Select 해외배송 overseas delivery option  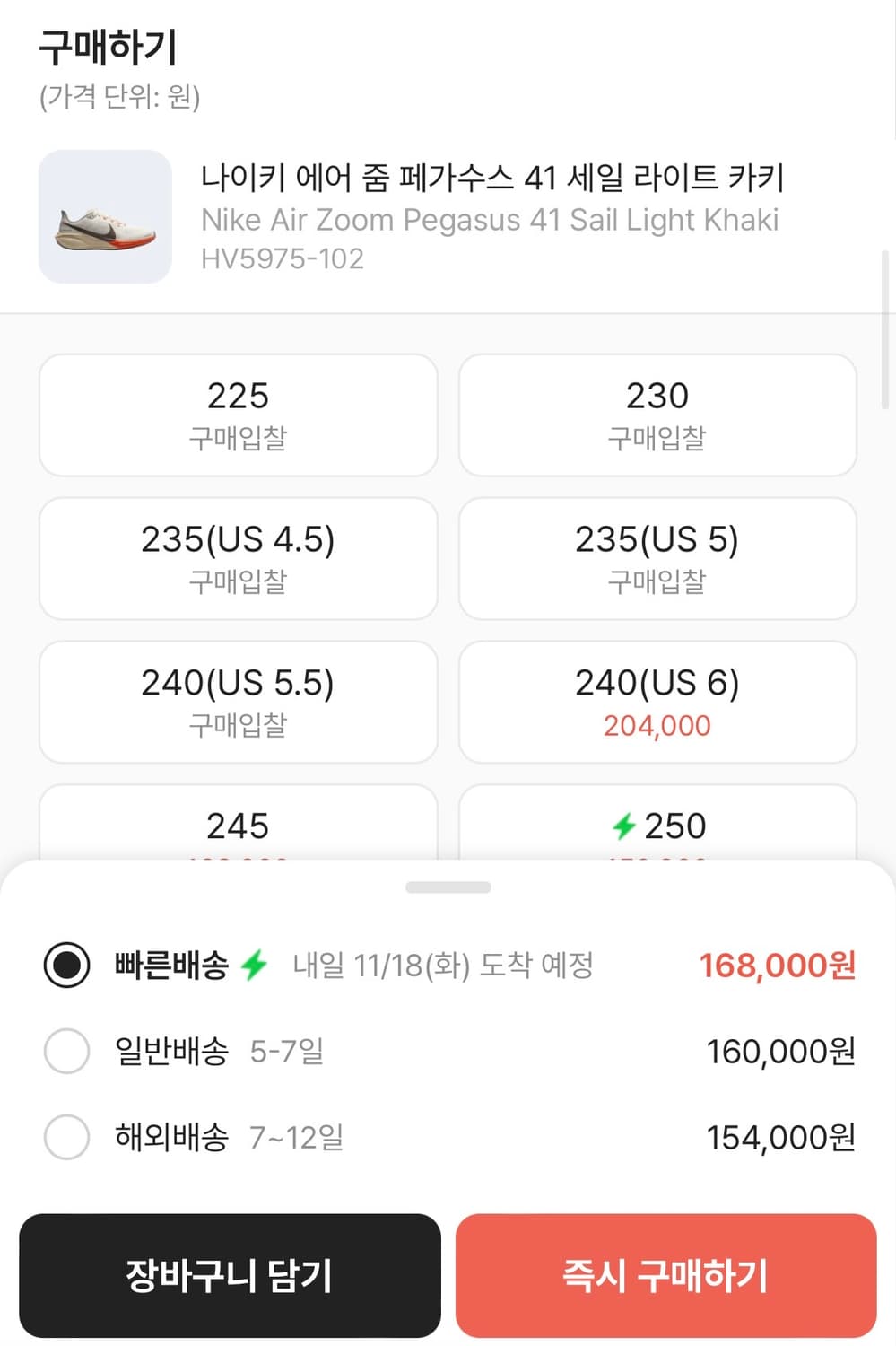[x=65, y=1137]
